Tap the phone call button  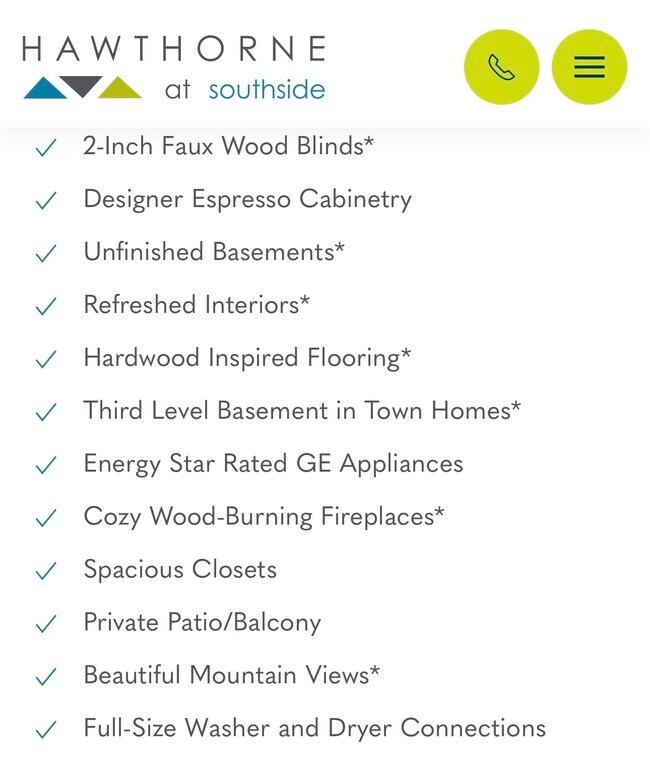pyautogui.click(x=501, y=67)
